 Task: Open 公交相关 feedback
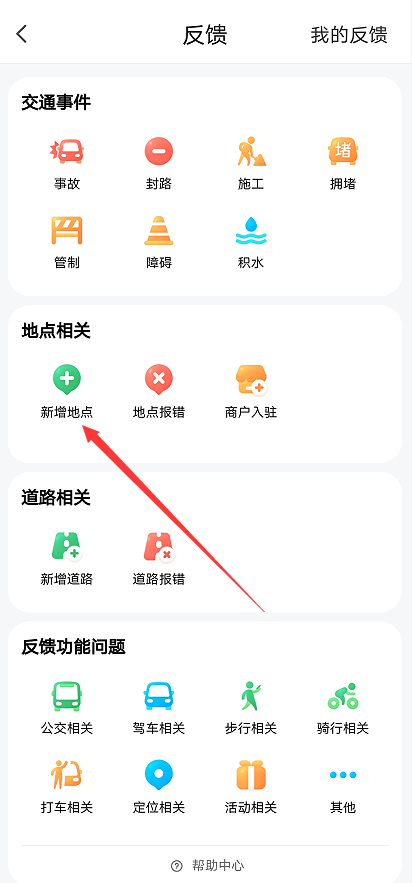click(67, 708)
